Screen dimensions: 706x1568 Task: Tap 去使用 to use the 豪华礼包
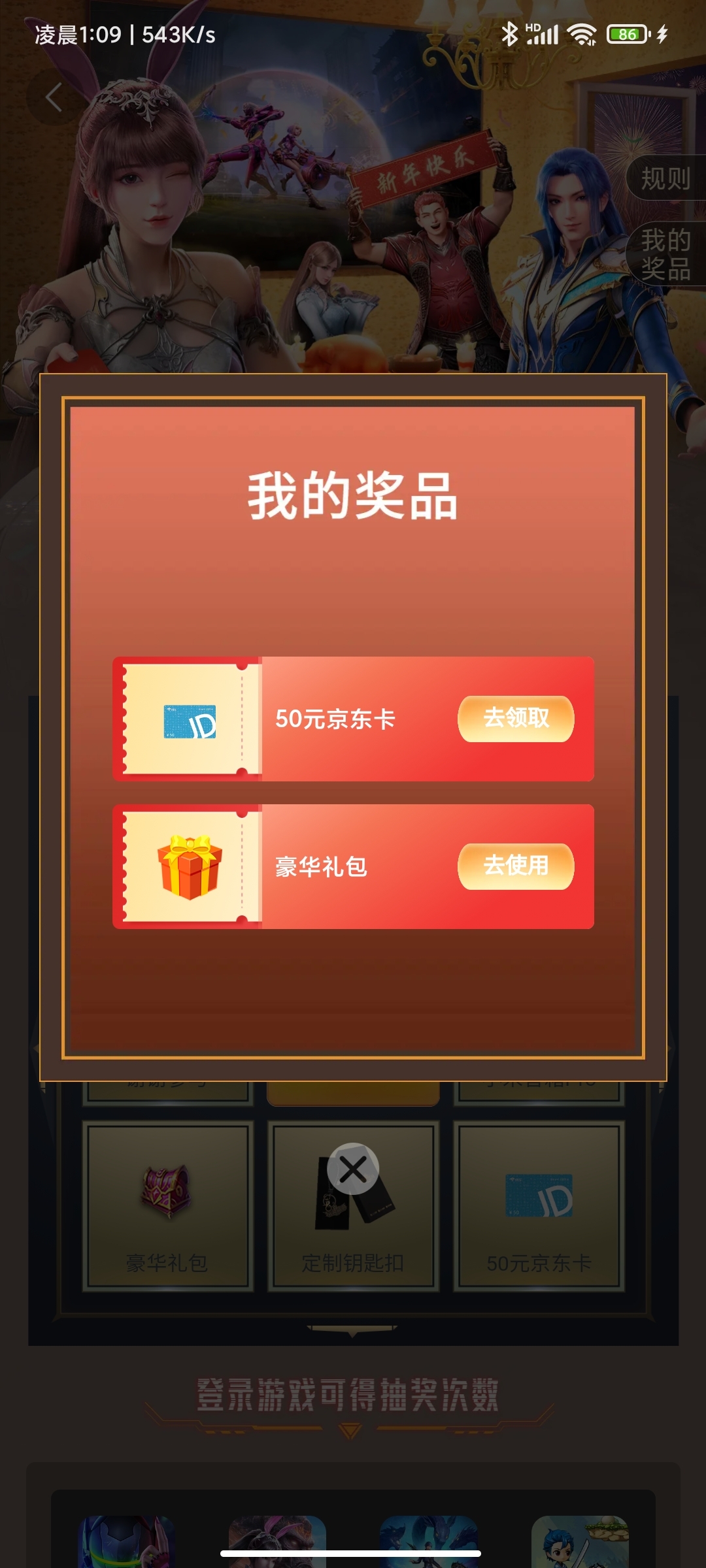[516, 866]
